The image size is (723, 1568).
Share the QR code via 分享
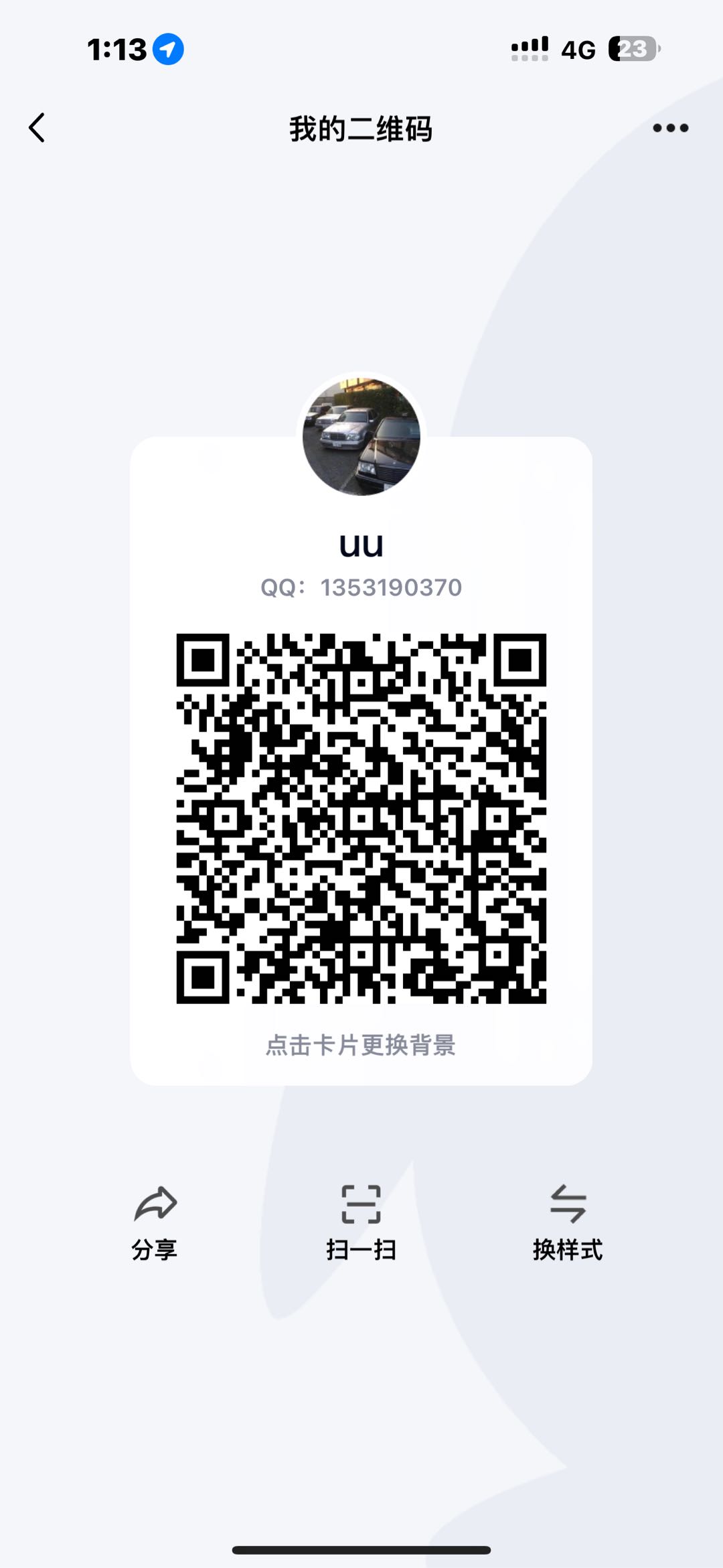[x=155, y=1222]
